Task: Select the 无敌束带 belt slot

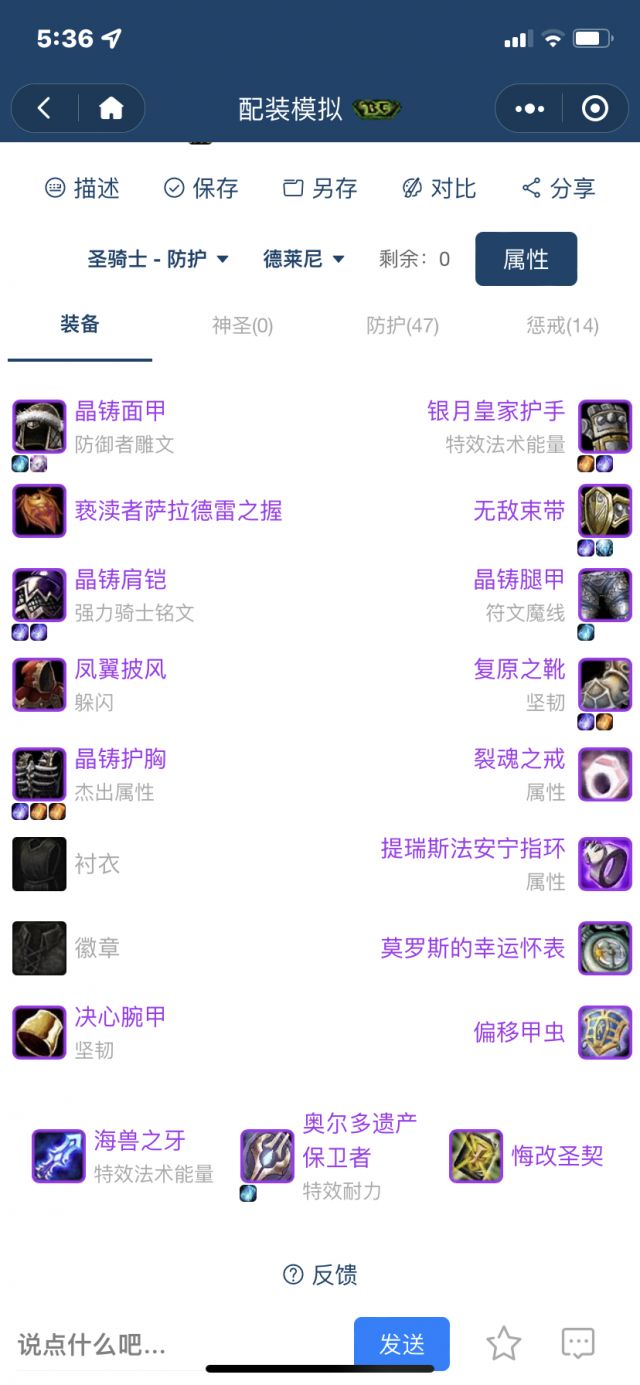Action: (519, 511)
